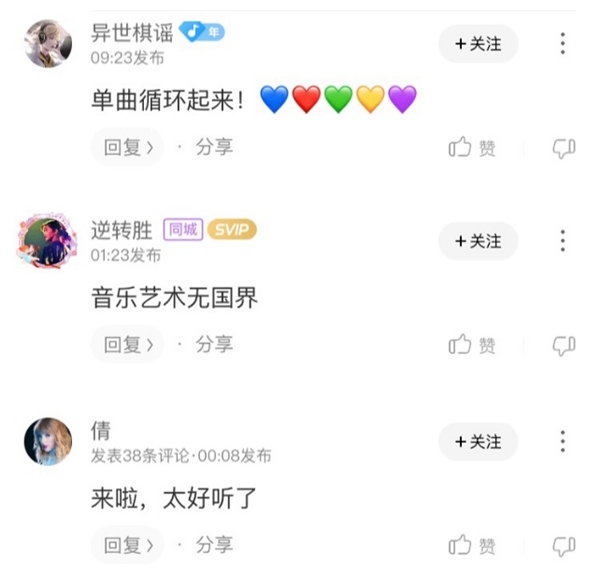Like the 来啦，太好听了 comment
600x581 pixels.
click(x=472, y=546)
